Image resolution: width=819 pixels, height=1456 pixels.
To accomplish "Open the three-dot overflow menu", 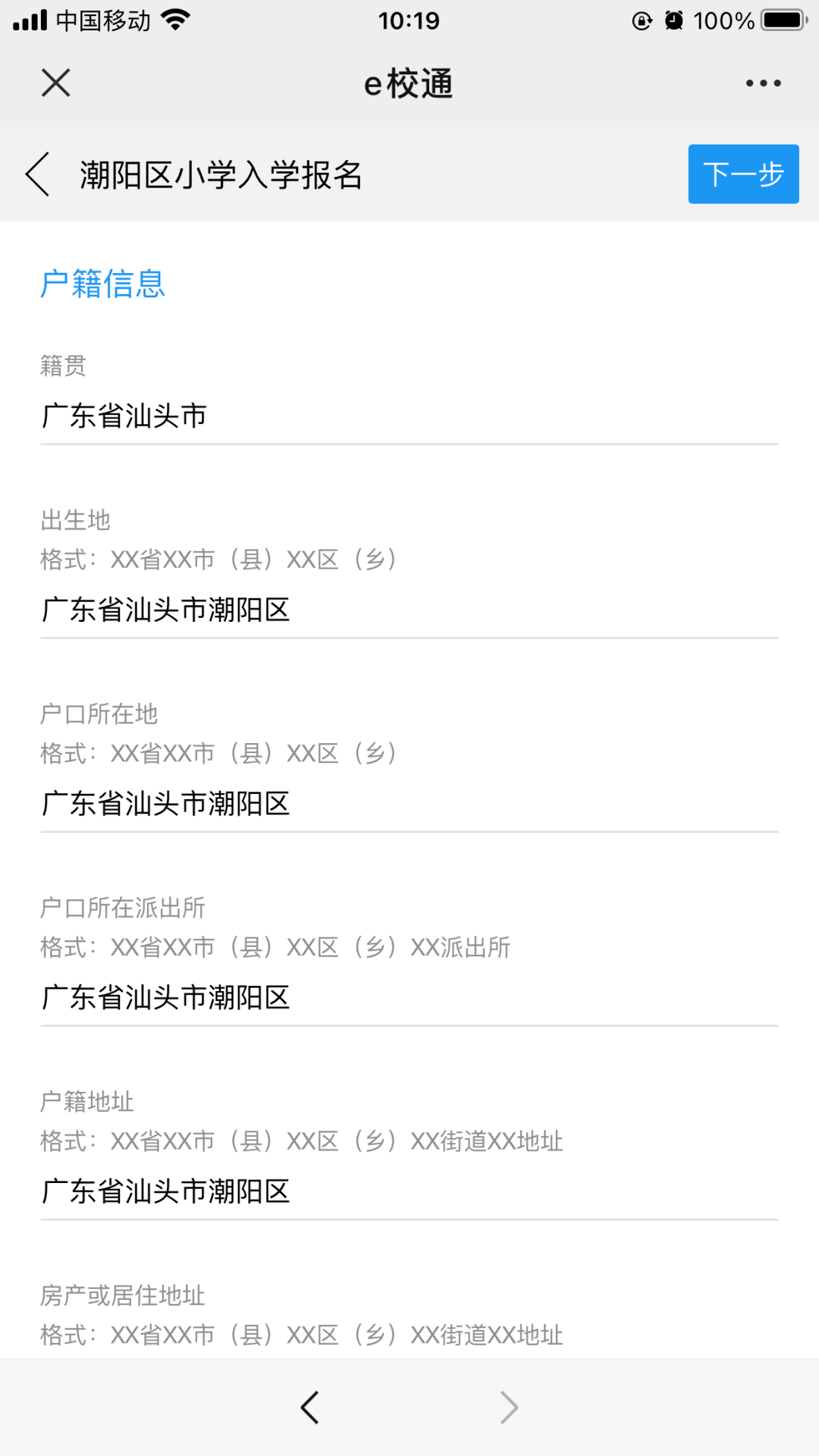I will (x=763, y=83).
